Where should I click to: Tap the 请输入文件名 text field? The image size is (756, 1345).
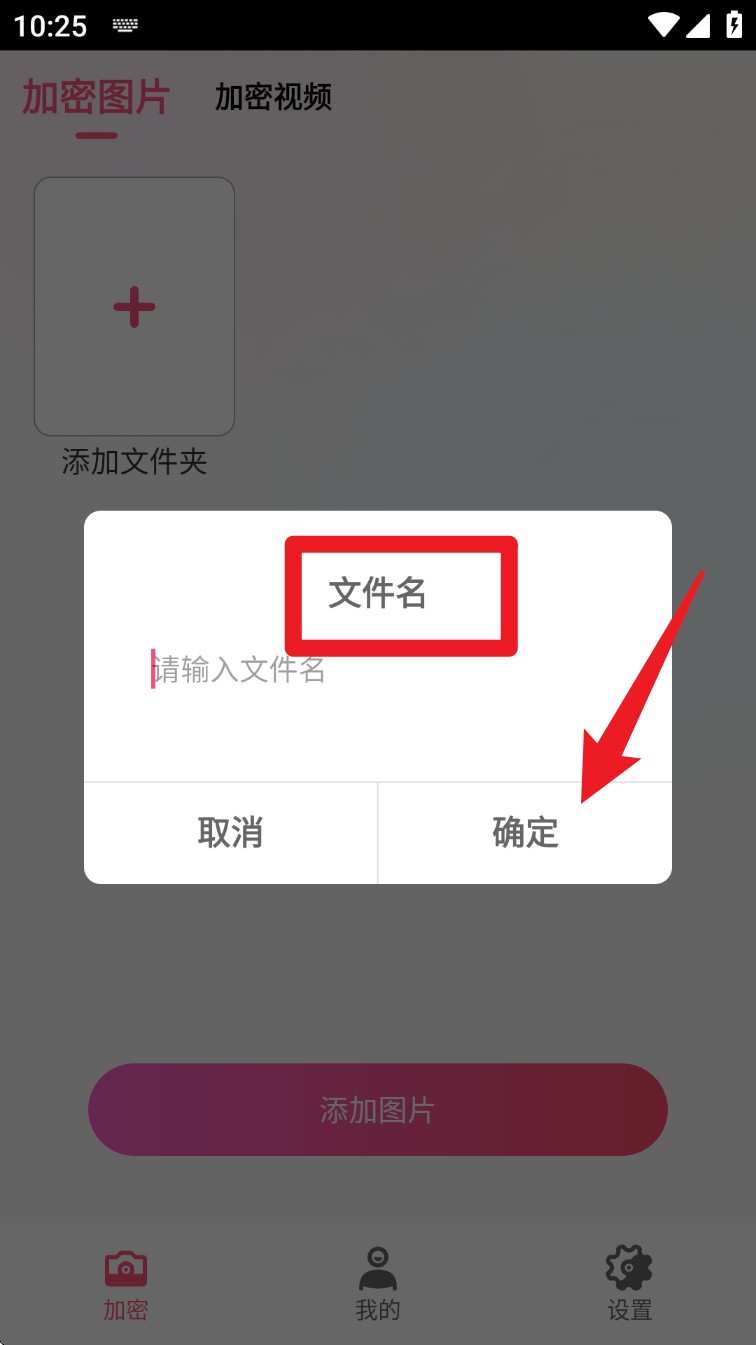click(377, 670)
